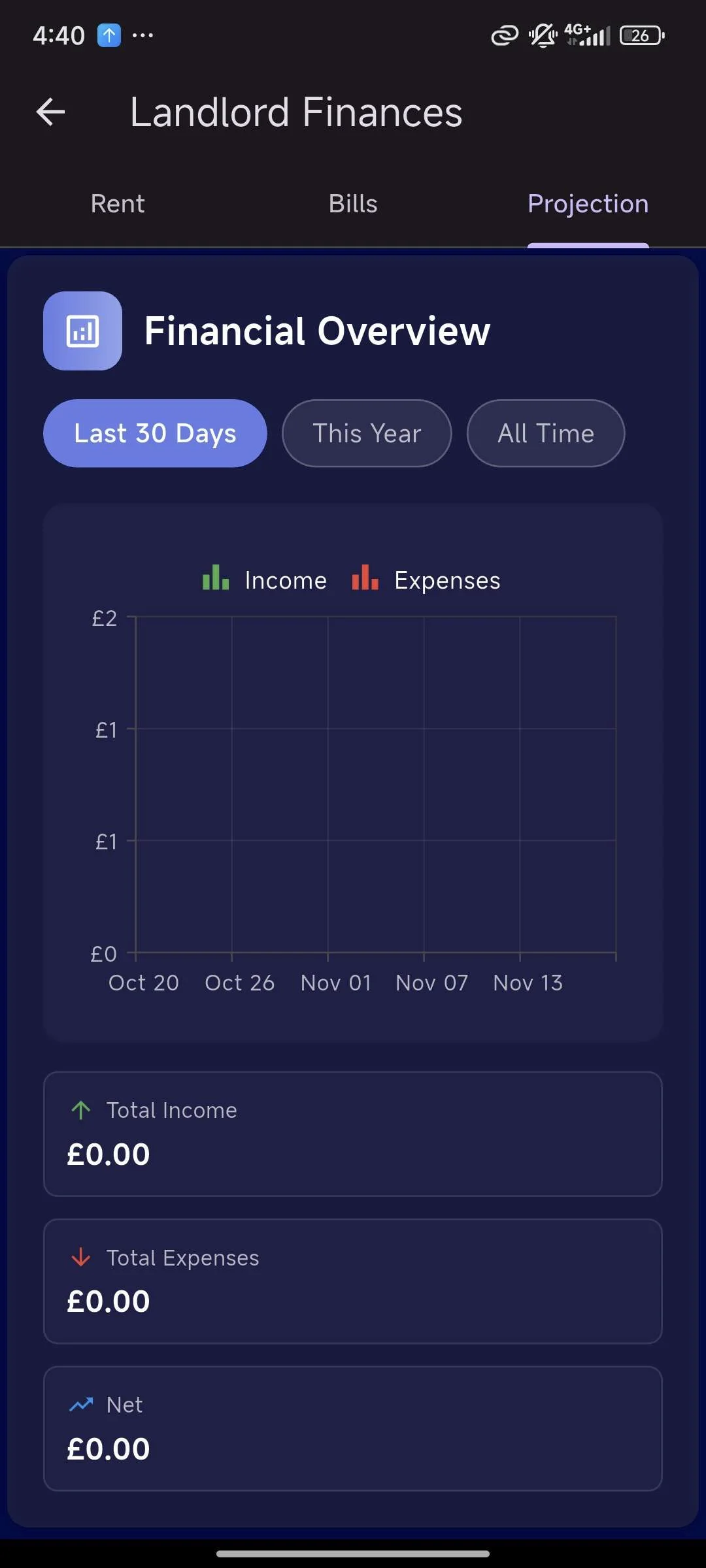Switch to the Rent tab
Screen dimensions: 706x1568
tap(118, 204)
